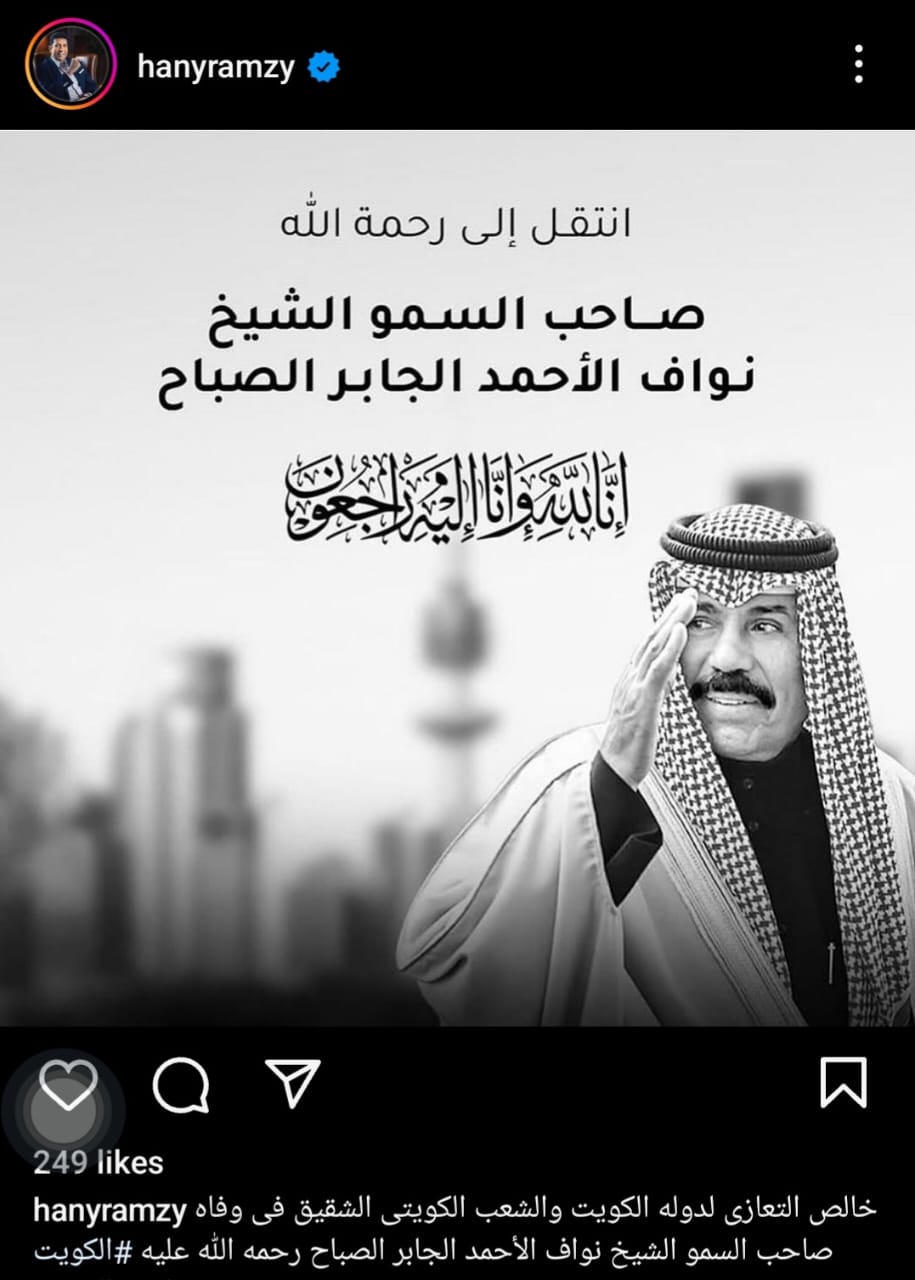915x1280 pixels.
Task: Save the post with the bookmark icon
Action: tap(843, 1084)
